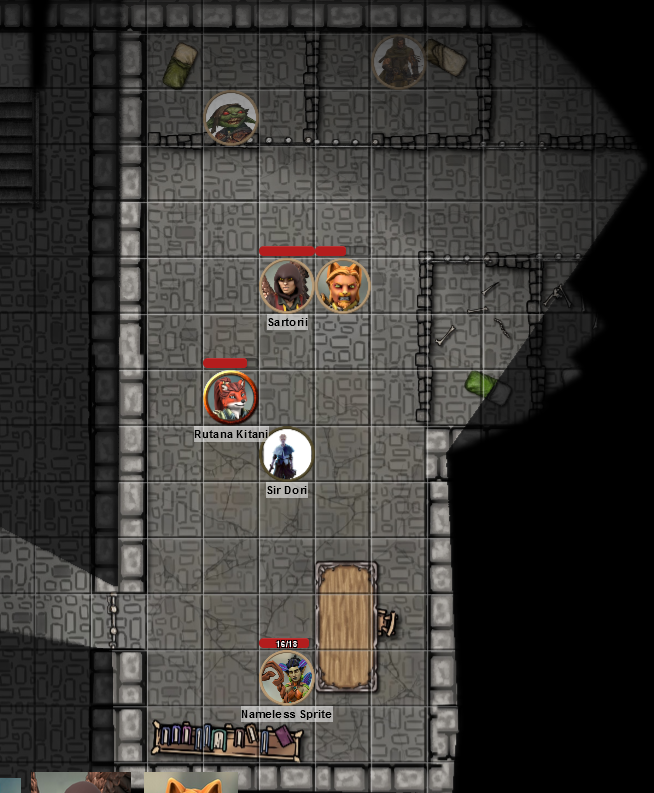Select the orange cat token beside Sartorii
The width and height of the screenshot is (654, 793).
(343, 286)
